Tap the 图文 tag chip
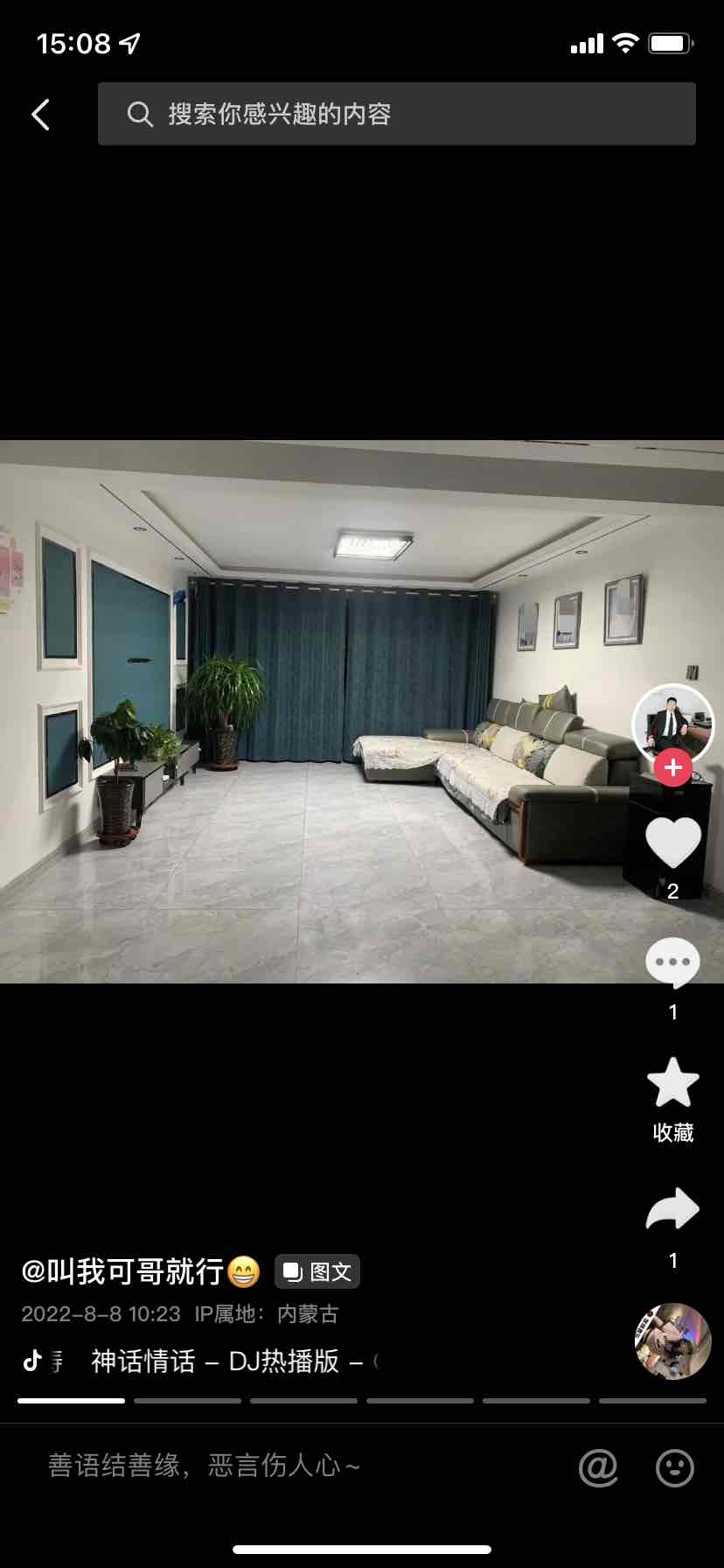The height and width of the screenshot is (1568, 724). 317,1271
